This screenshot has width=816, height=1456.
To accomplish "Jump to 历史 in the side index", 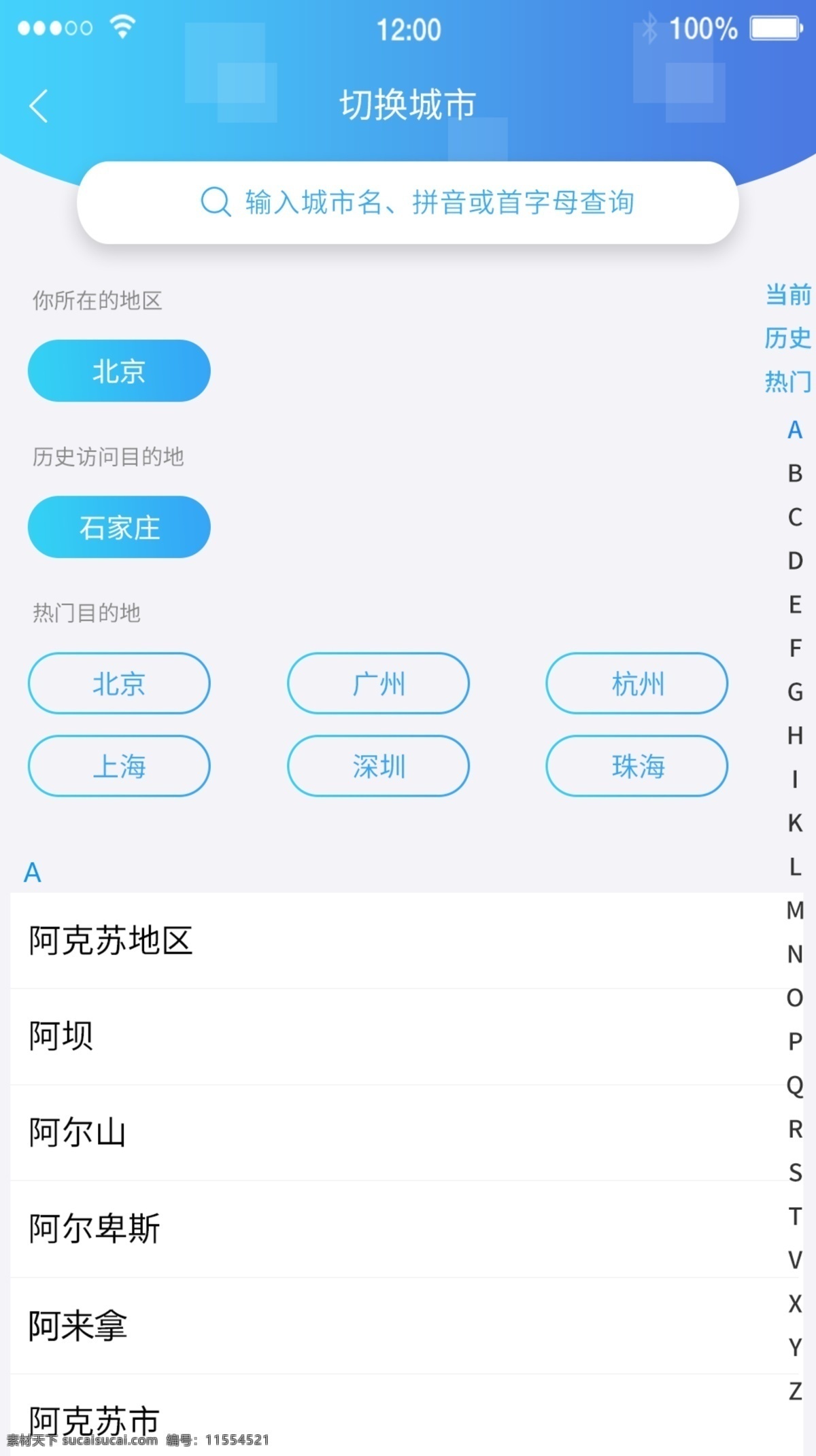I will (787, 338).
